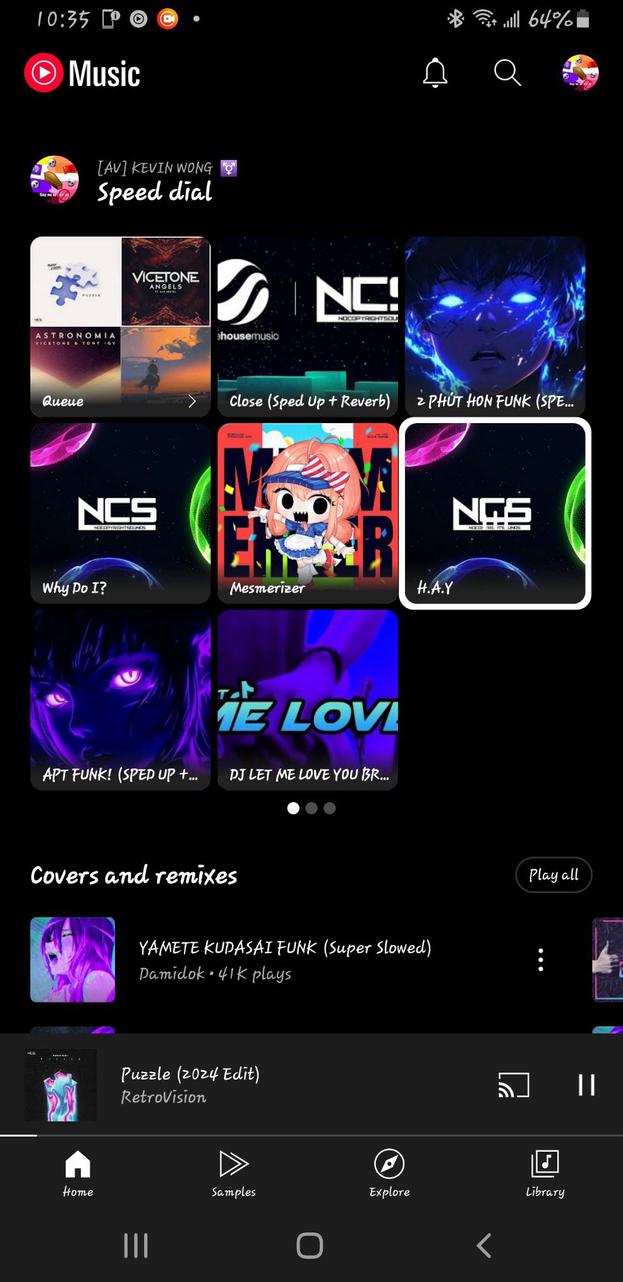Open the Queue tile in Speed dial
Image resolution: width=623 pixels, height=1282 pixels.
coord(120,326)
